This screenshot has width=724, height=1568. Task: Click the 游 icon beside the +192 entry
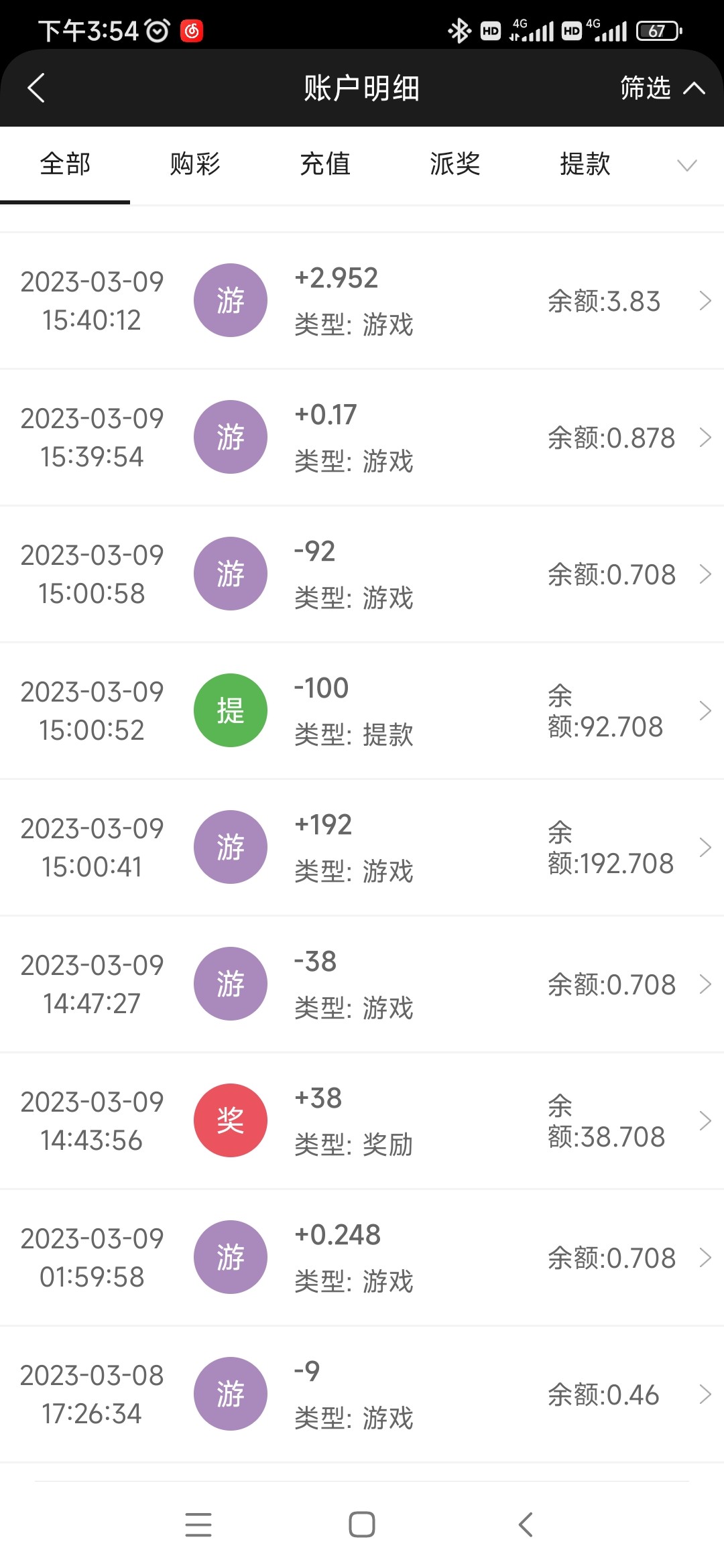click(230, 846)
